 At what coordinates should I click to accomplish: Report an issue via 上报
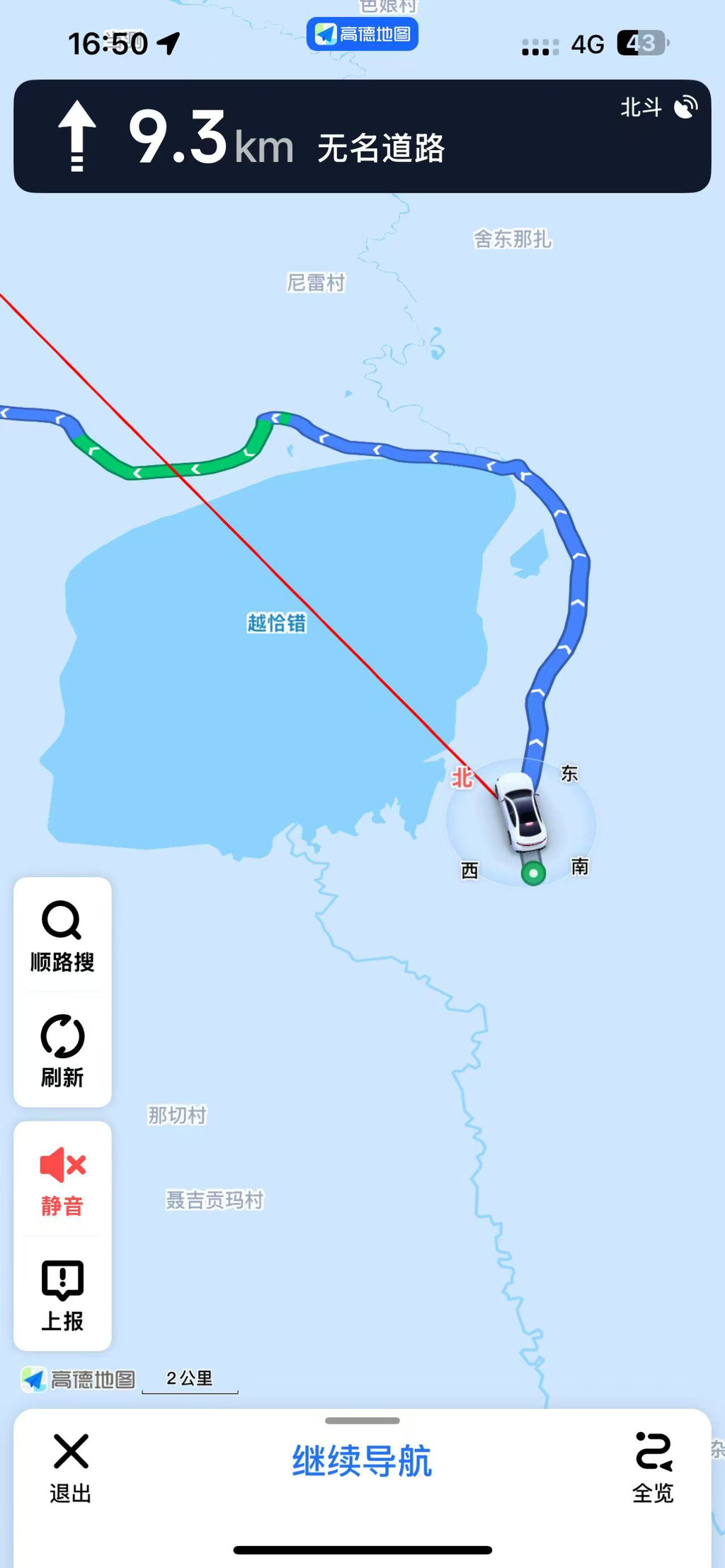pos(62,1295)
